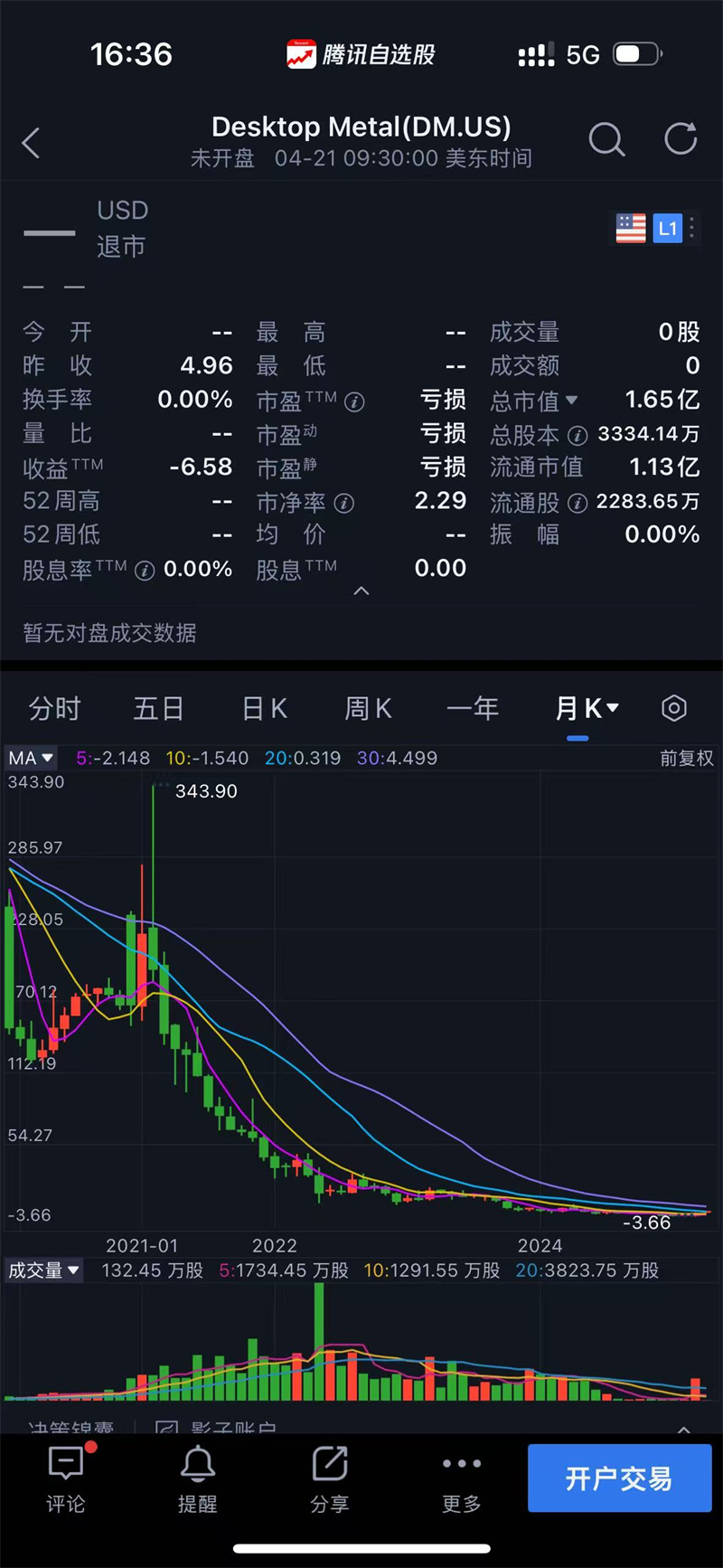Open stock search magnifier icon

pyautogui.click(x=606, y=140)
